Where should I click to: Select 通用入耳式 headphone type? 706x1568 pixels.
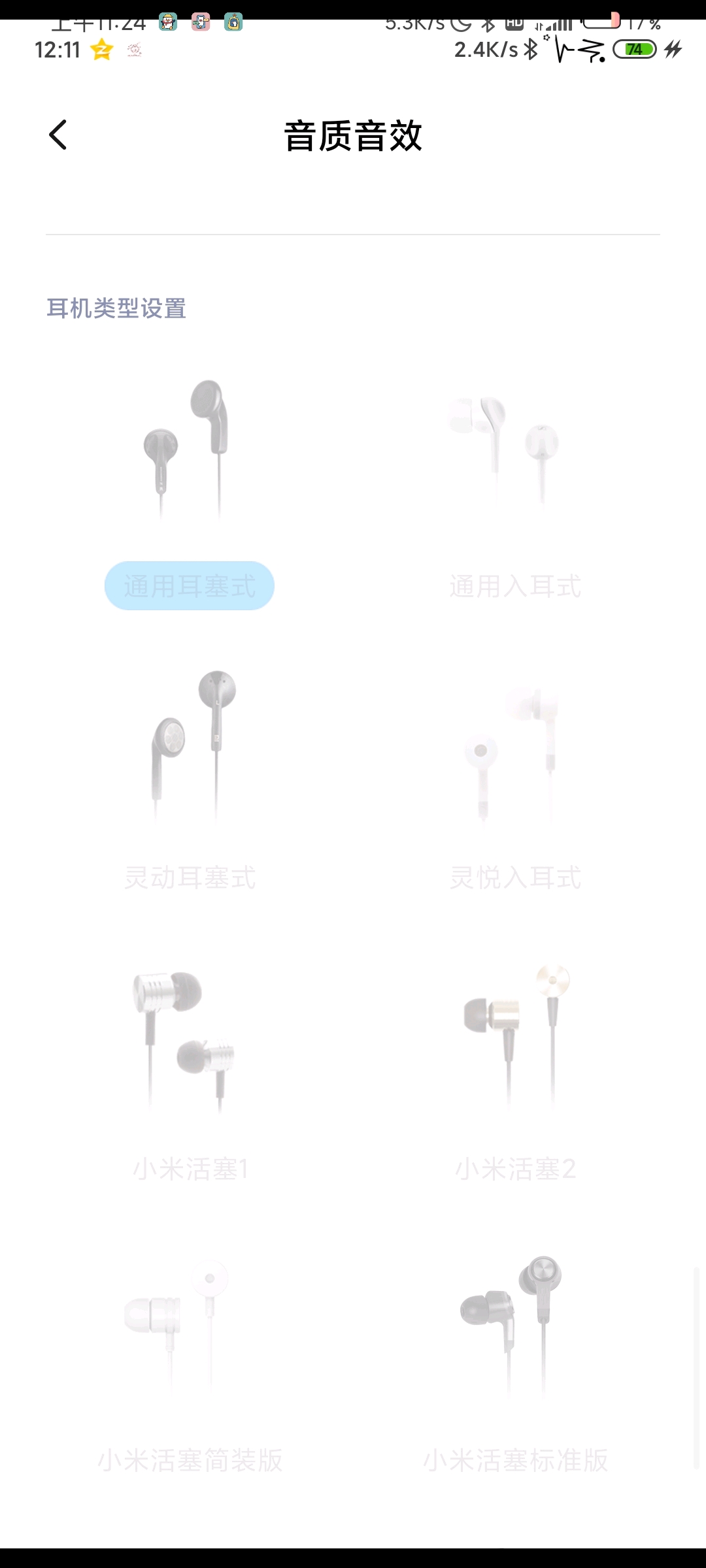(x=515, y=585)
